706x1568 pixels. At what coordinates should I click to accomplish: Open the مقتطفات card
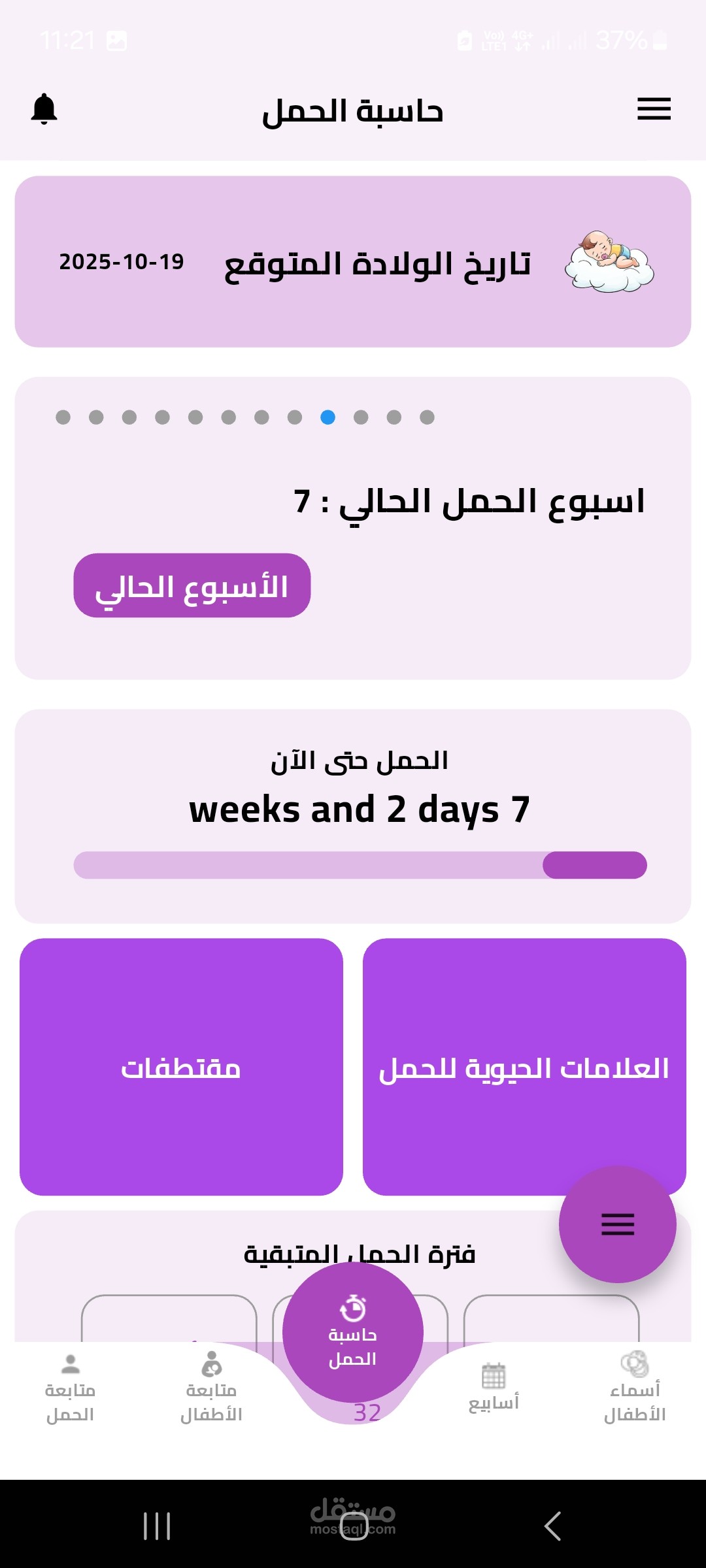coord(181,1067)
